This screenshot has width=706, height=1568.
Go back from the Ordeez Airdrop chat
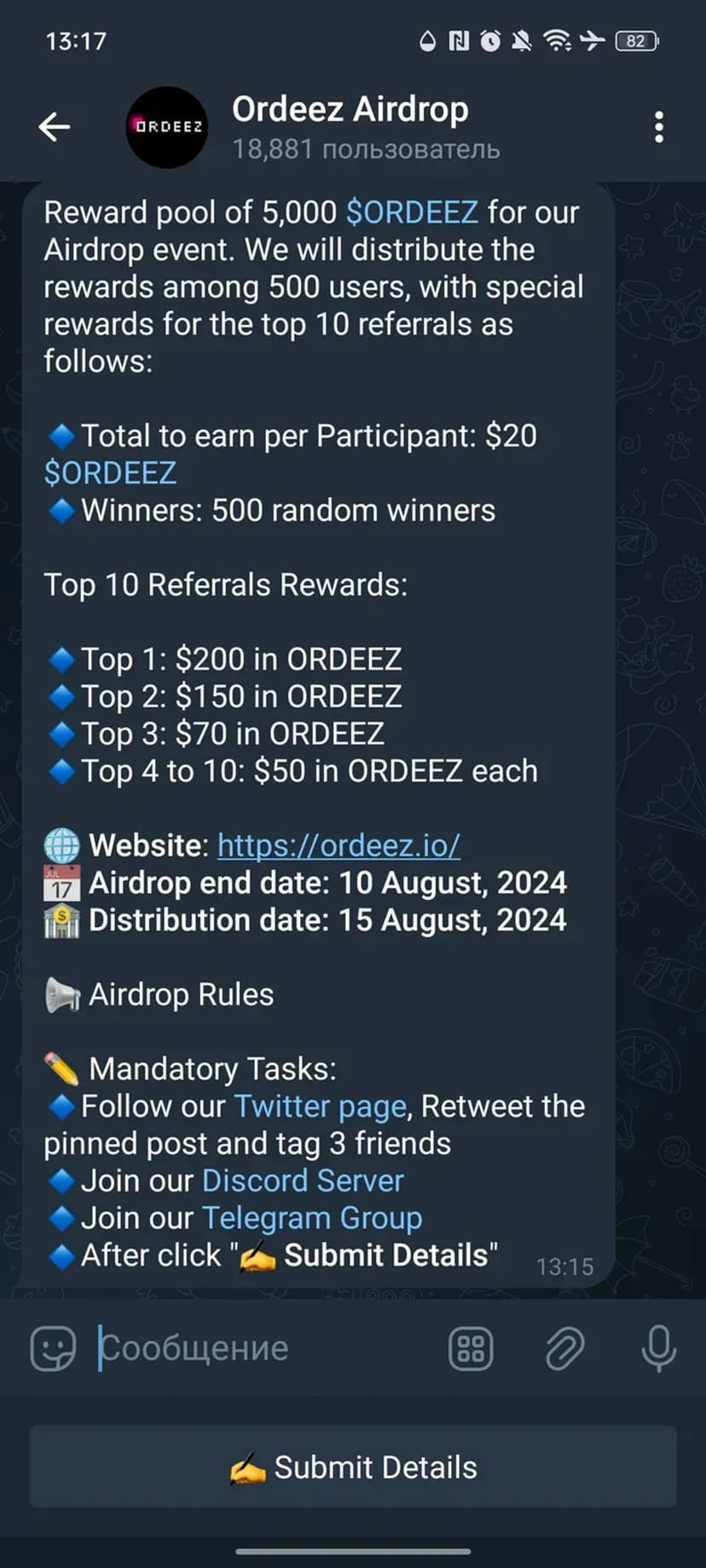click(55, 127)
